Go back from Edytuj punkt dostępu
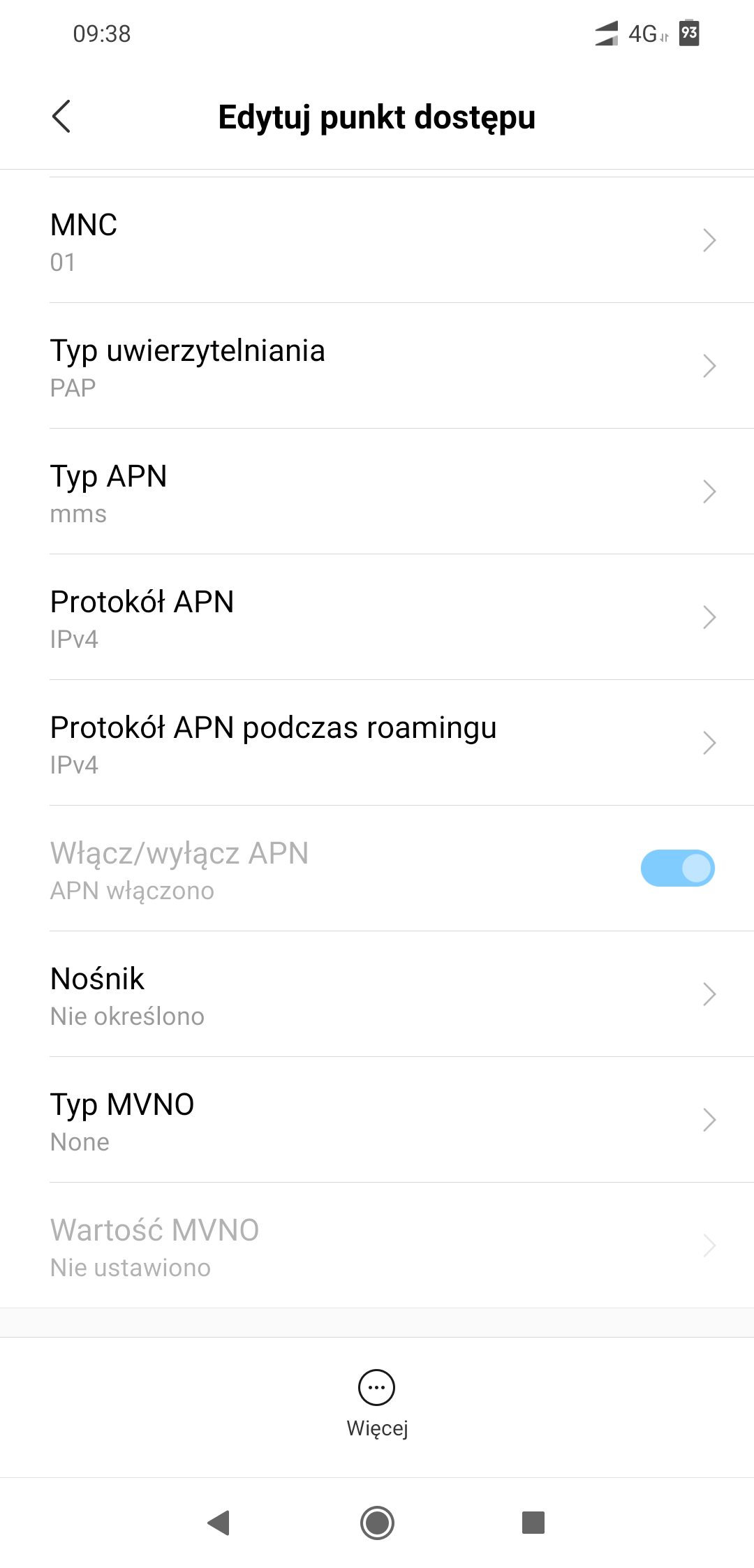Image resolution: width=754 pixels, height=1568 pixels. (61, 116)
